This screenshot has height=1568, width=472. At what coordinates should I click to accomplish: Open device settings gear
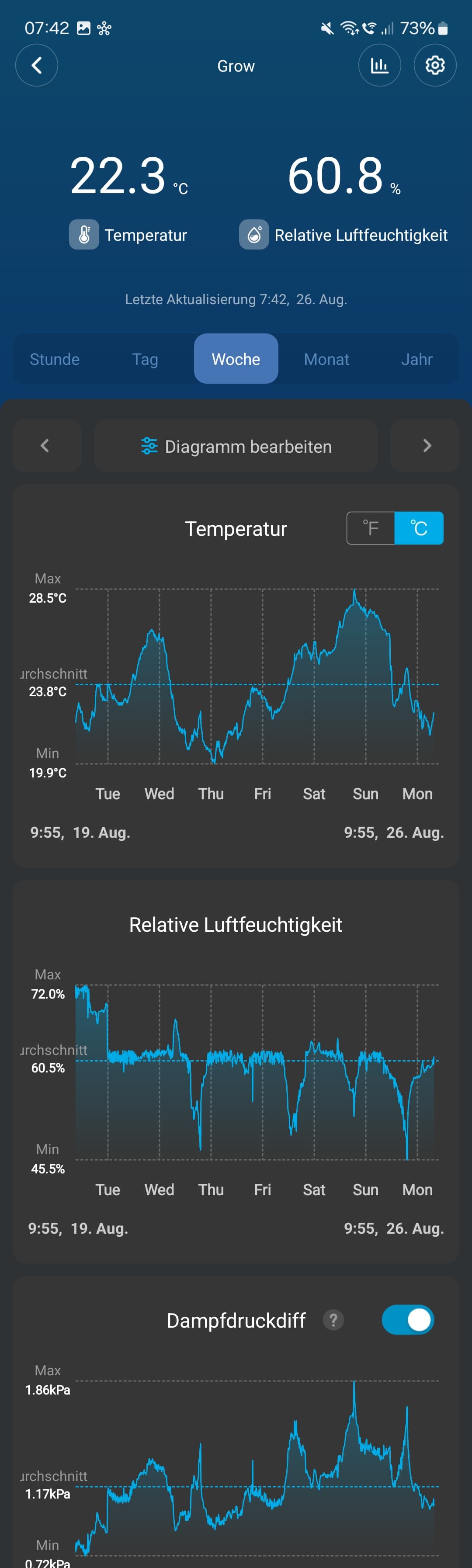click(435, 65)
